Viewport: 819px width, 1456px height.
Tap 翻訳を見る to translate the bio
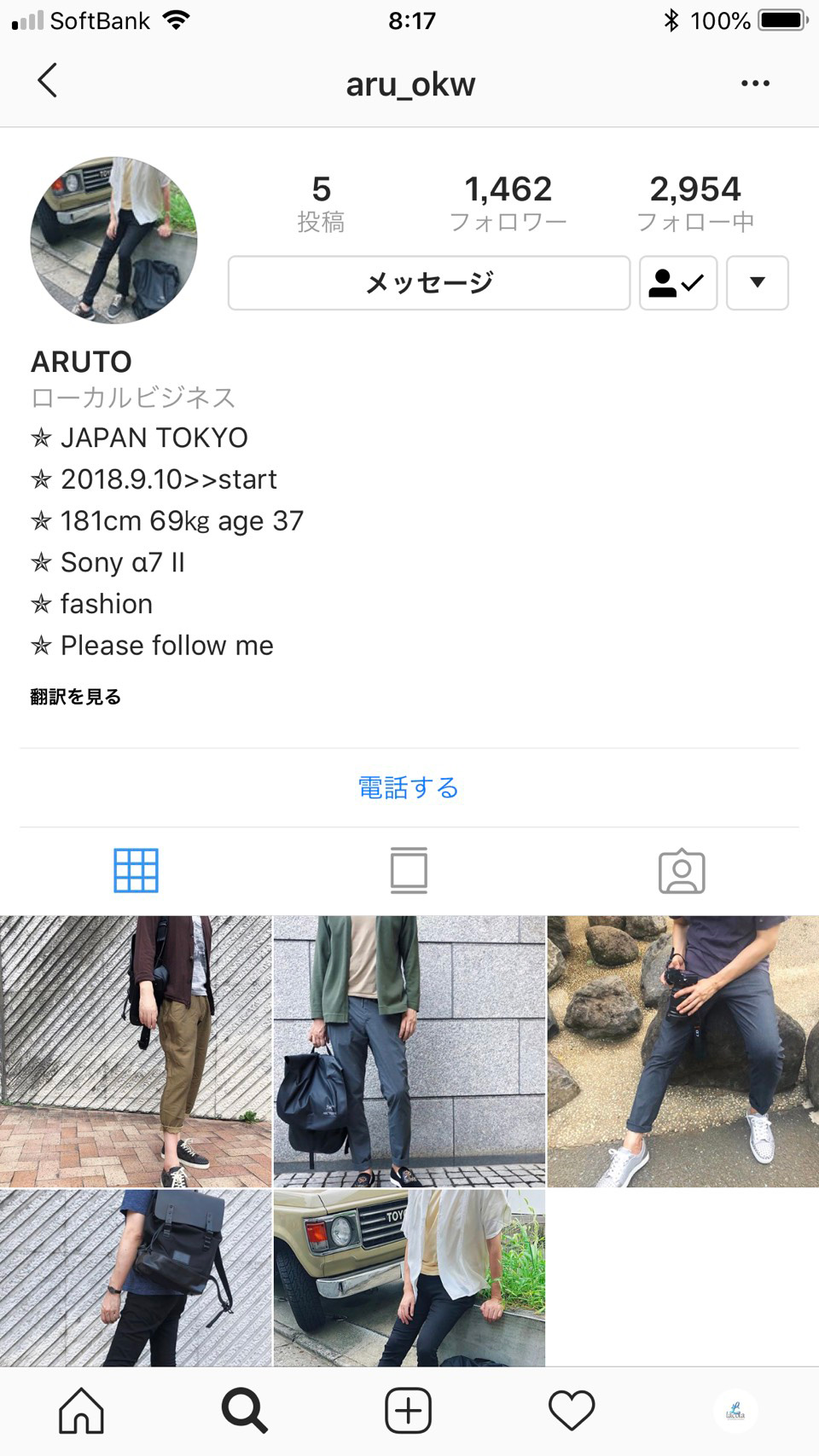(76, 697)
